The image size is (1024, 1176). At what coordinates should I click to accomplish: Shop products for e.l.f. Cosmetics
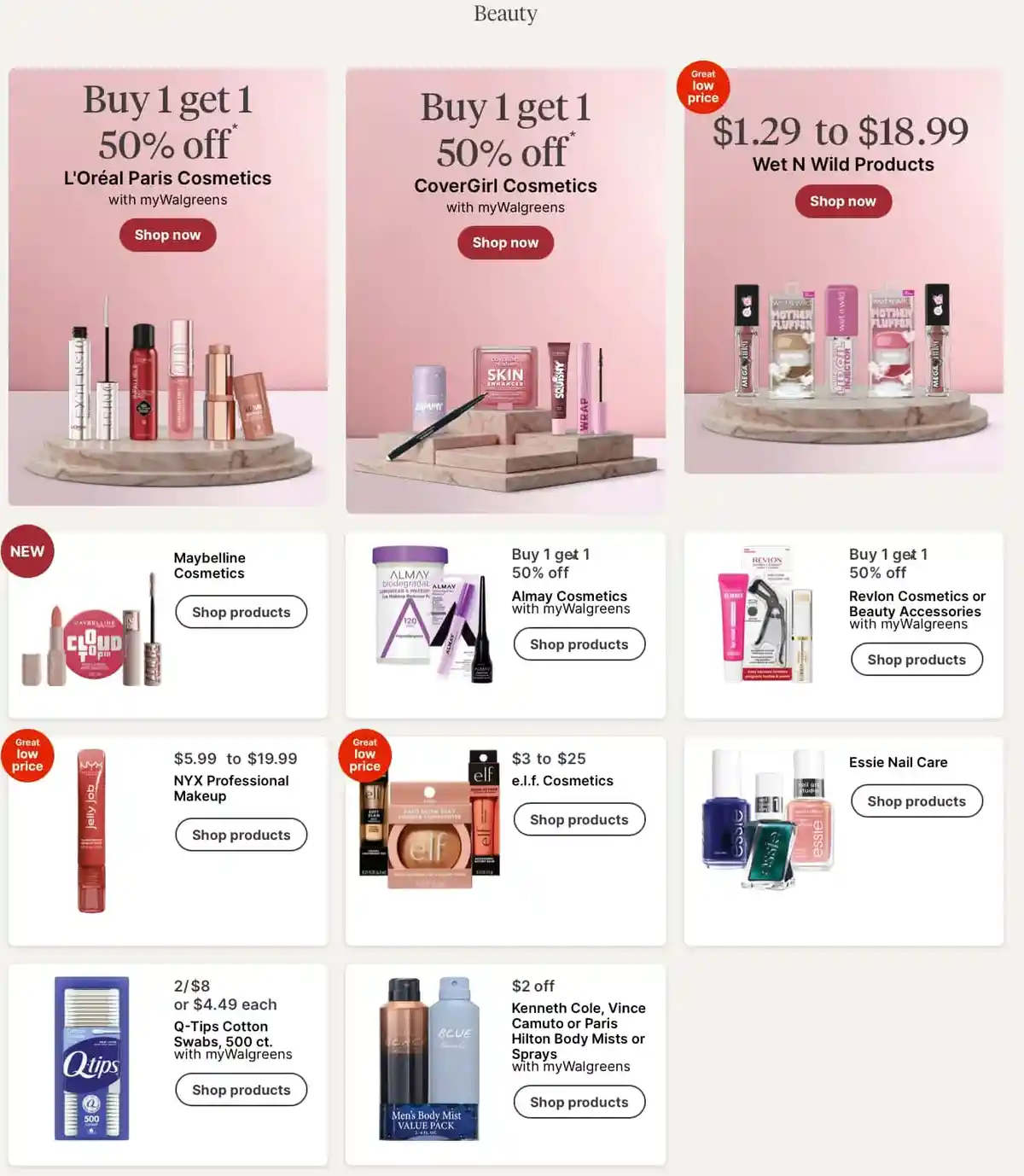pyautogui.click(x=579, y=819)
